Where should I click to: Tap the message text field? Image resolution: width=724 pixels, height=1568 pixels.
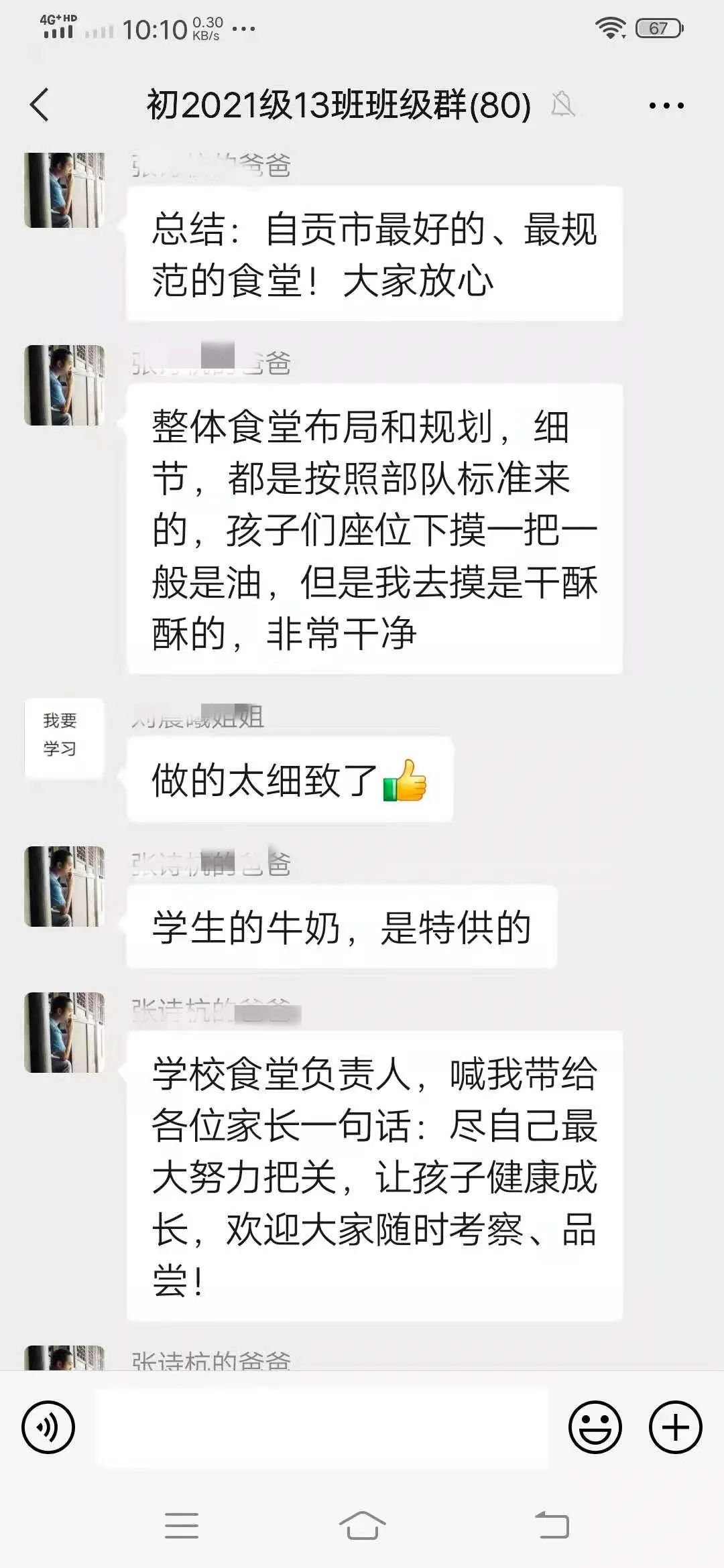click(322, 1427)
